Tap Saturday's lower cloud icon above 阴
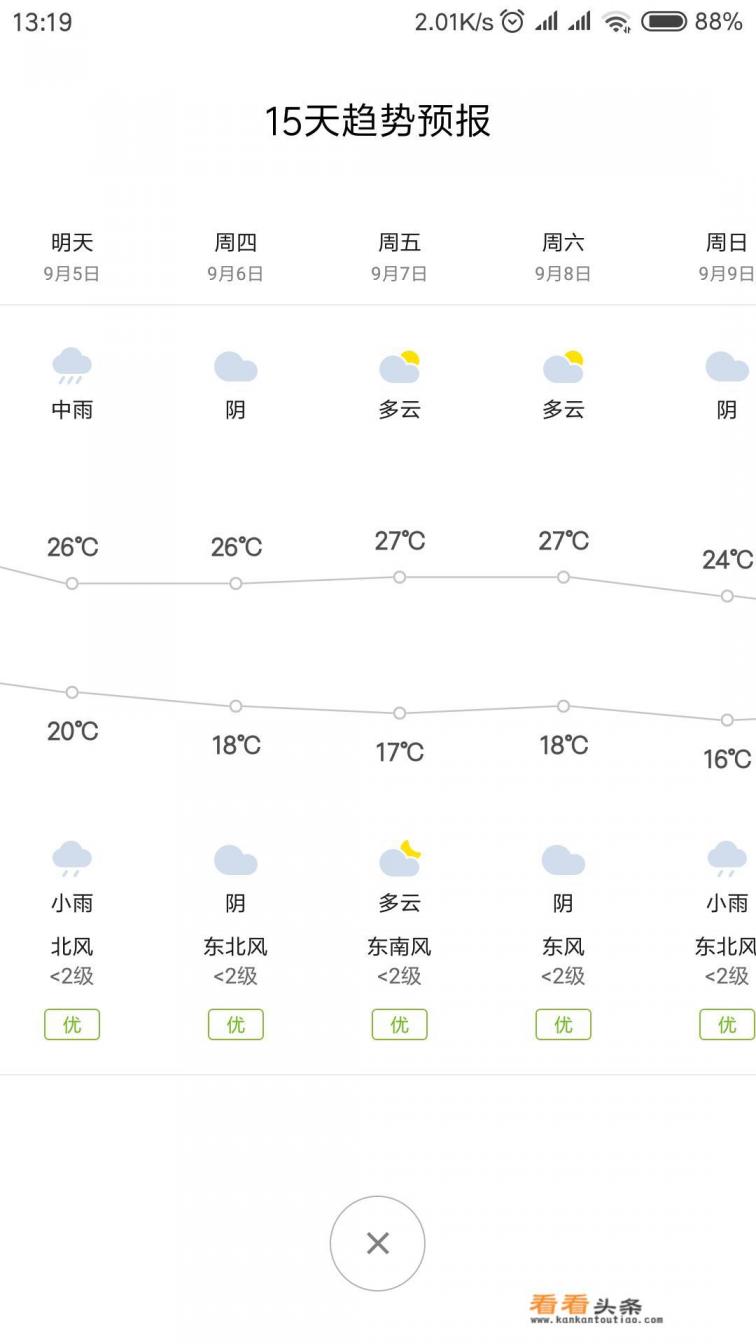756x1344 pixels. (563, 858)
